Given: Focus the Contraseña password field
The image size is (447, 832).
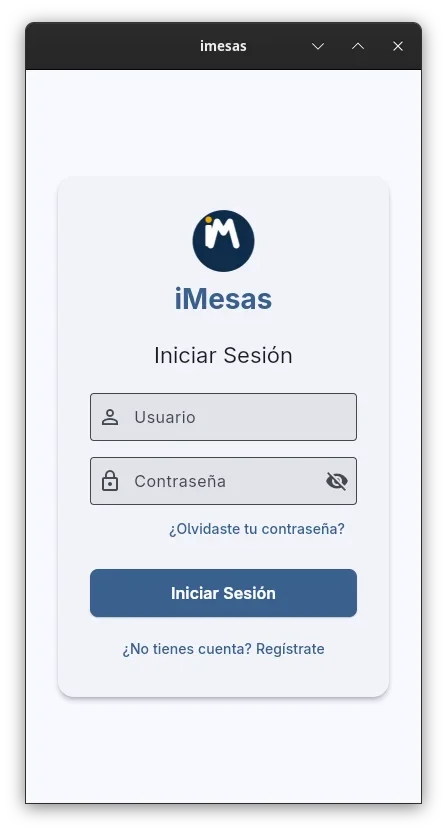Looking at the screenshot, I should [x=223, y=481].
